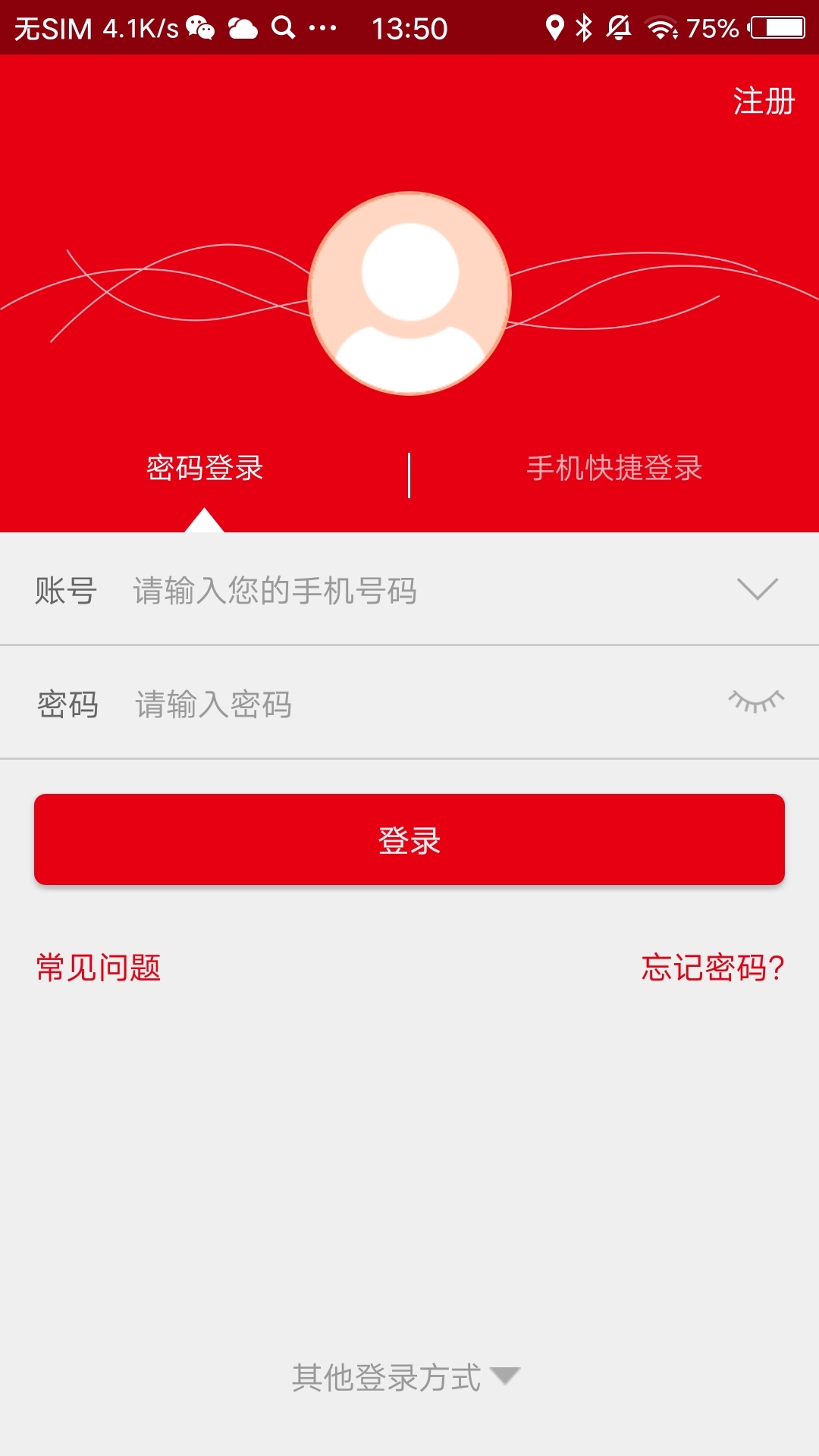
Task: Tap the red 登录 button
Action: 409,839
